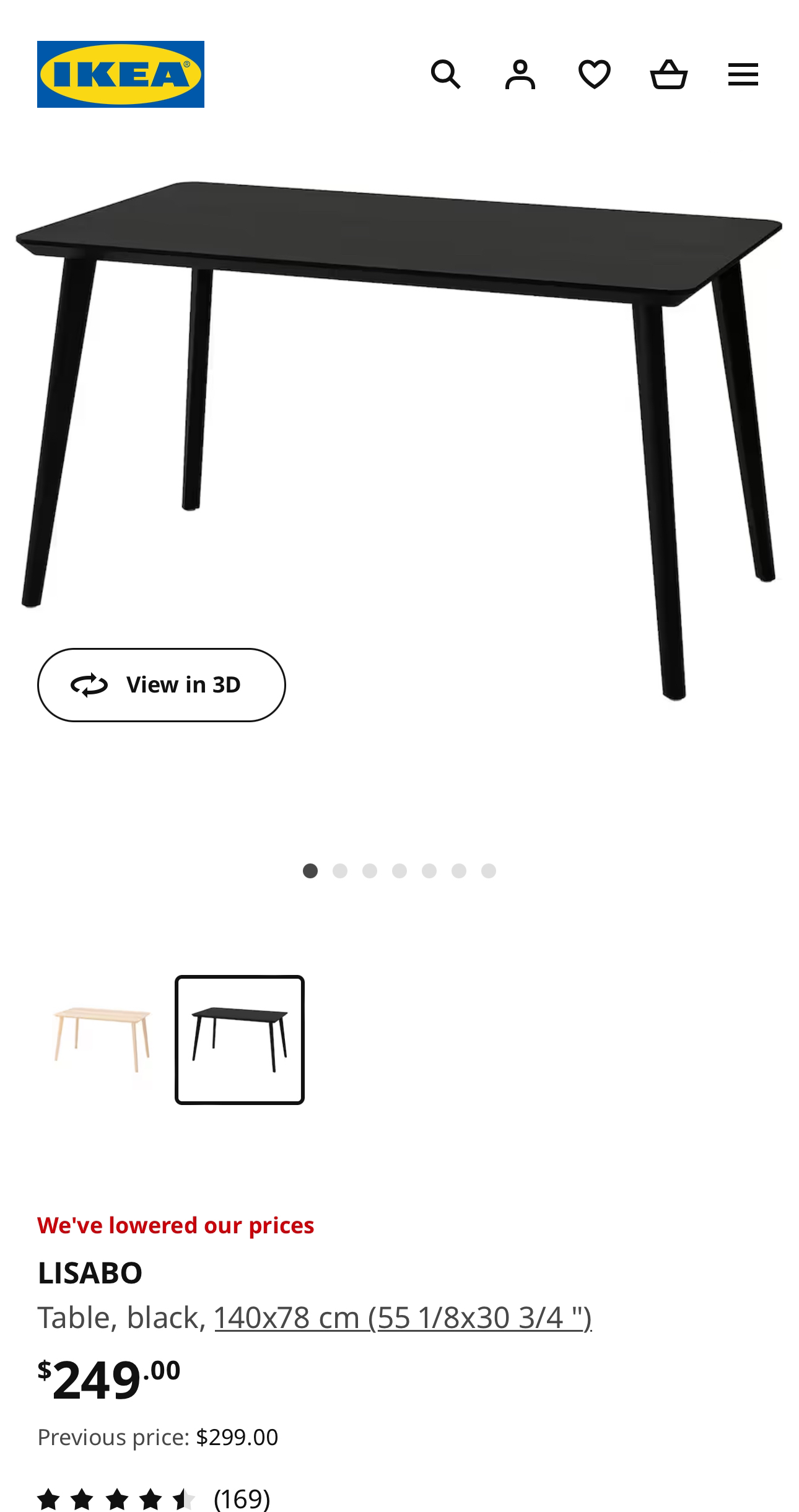The height and width of the screenshot is (1512, 799).
Task: Select the black table variant
Action: coord(240,1040)
